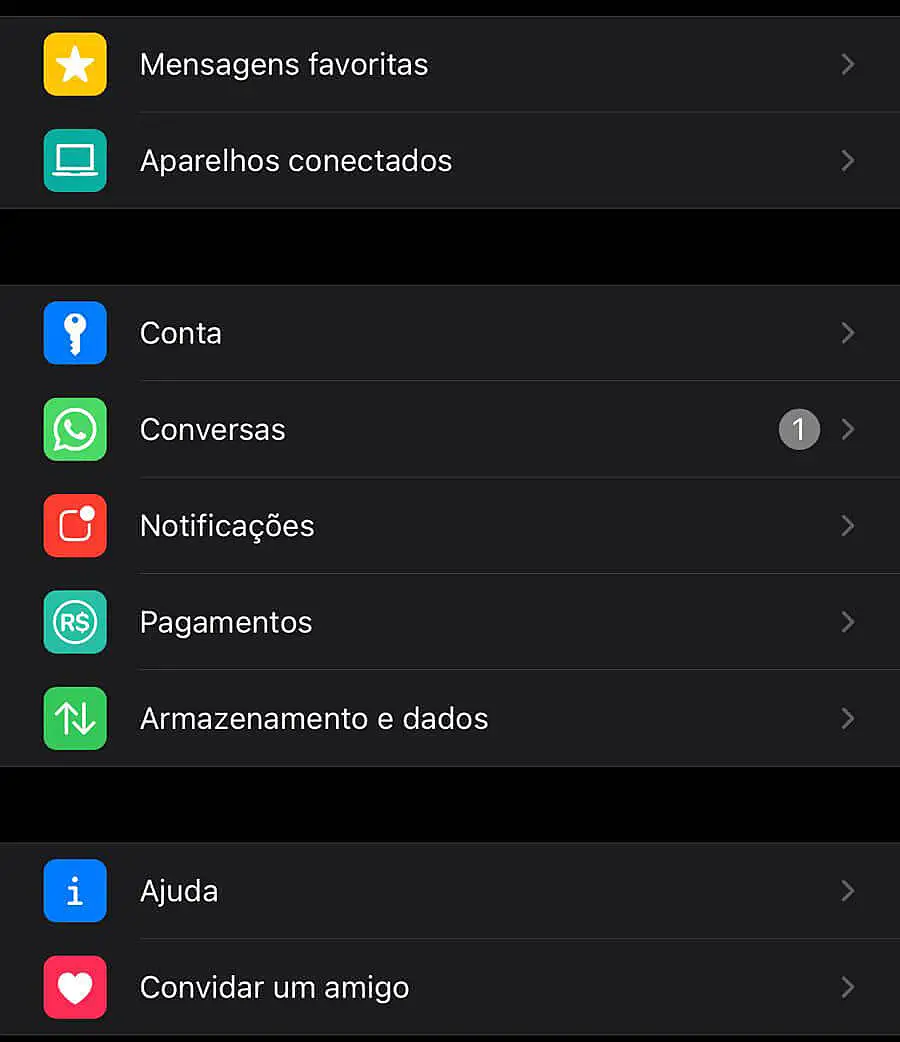Select the yellow star Mensagens favoritas icon
Image resolution: width=900 pixels, height=1042 pixels.
75,64
